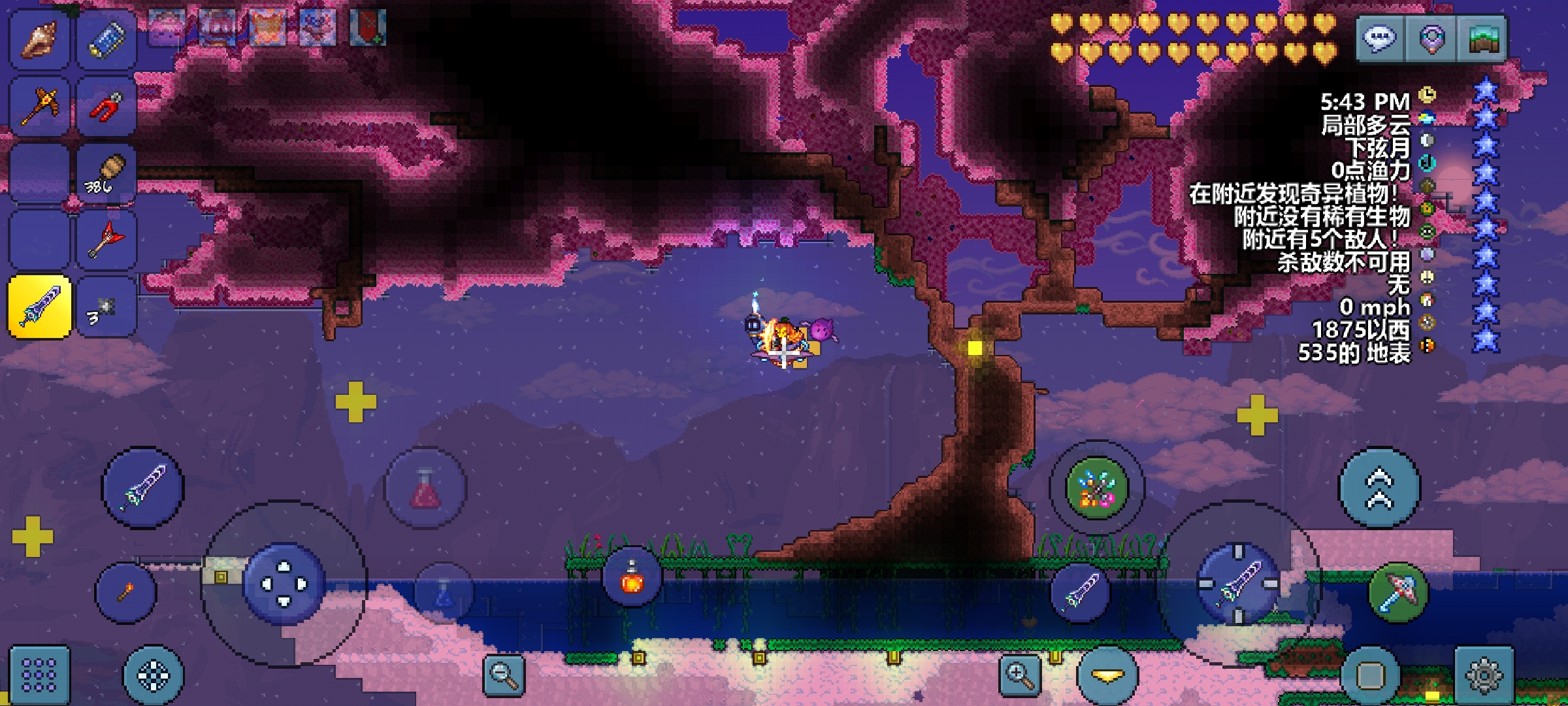Open the chat speech bubble button
This screenshot has height=706, width=1568.
(x=1380, y=40)
